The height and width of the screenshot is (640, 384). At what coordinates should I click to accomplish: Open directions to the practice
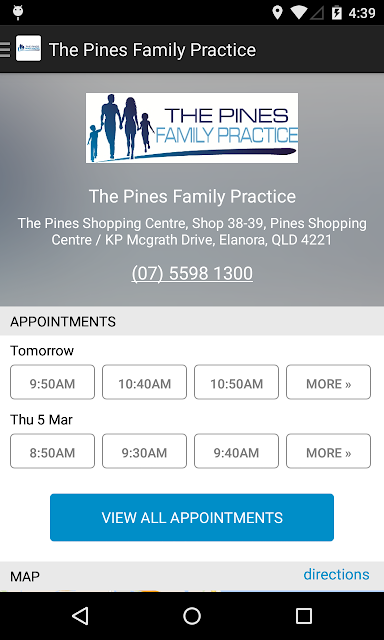[x=336, y=574]
